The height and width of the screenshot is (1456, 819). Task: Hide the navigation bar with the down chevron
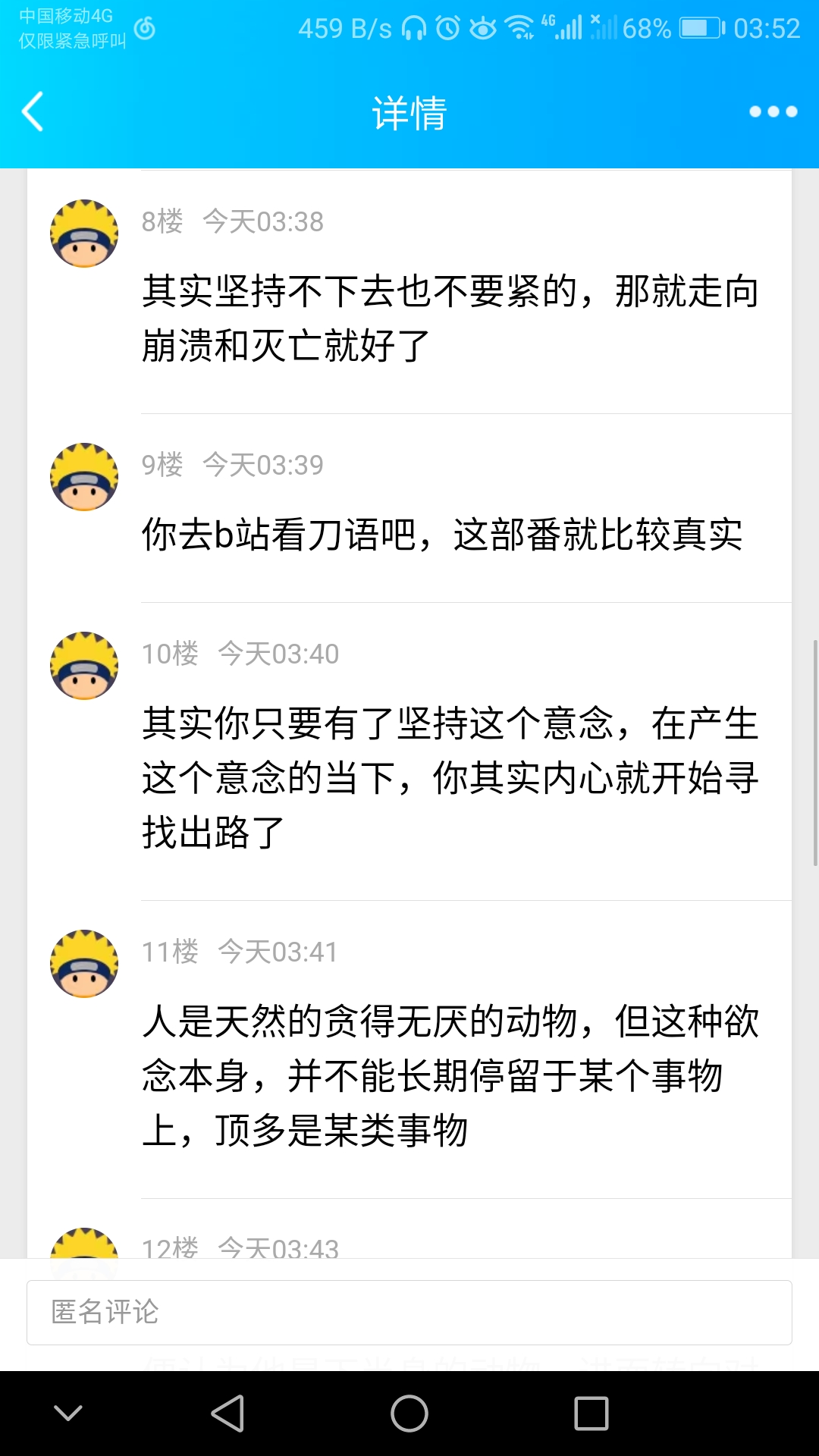point(68,1413)
